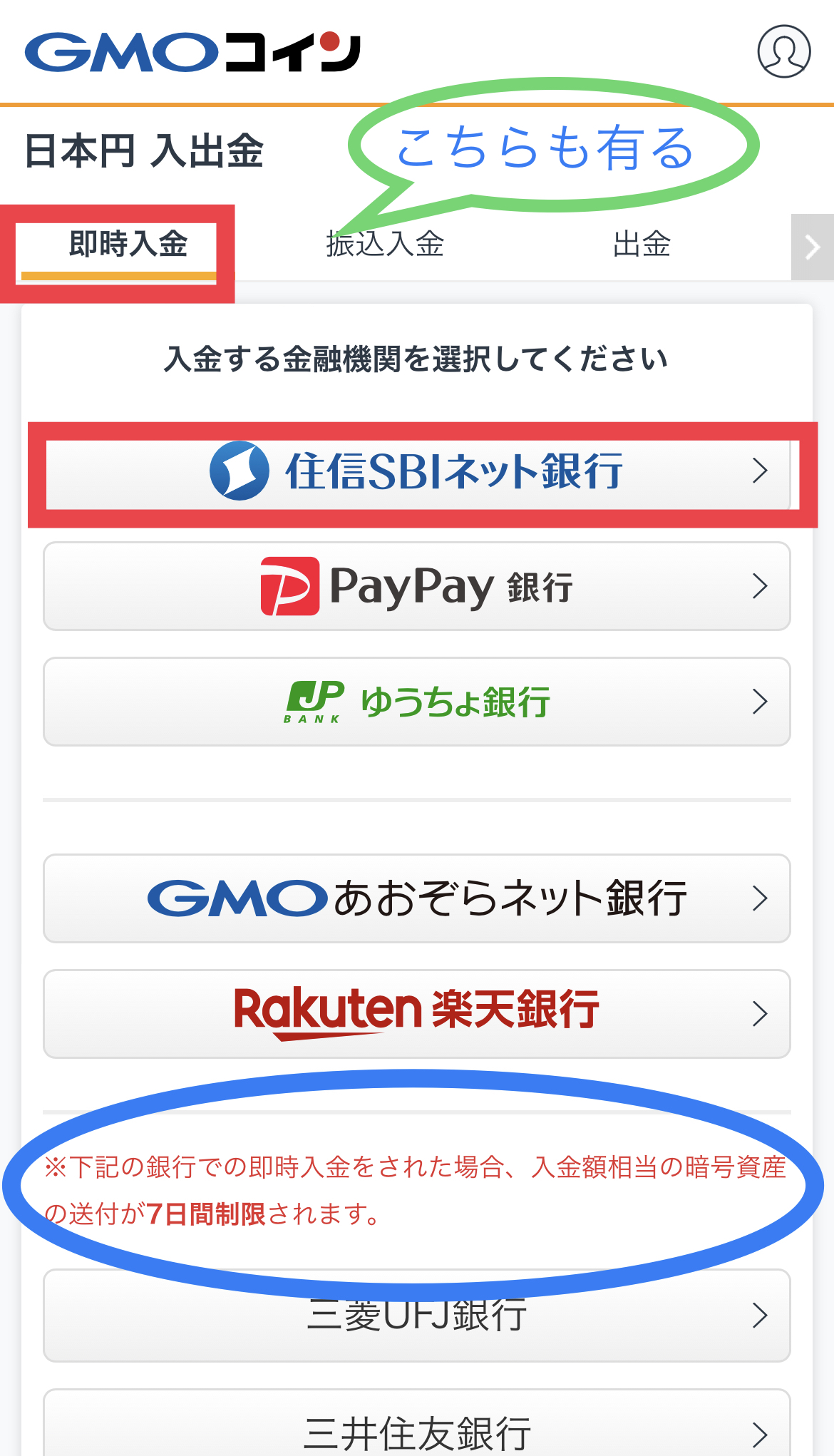Choose PayPay銀行 for deposit

pyautogui.click(x=417, y=586)
